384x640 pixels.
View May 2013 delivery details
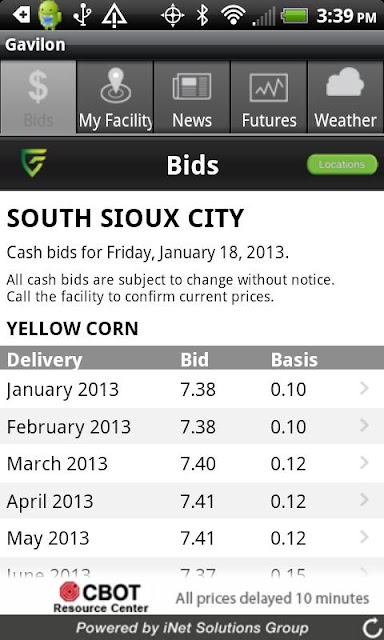pyautogui.click(x=192, y=538)
